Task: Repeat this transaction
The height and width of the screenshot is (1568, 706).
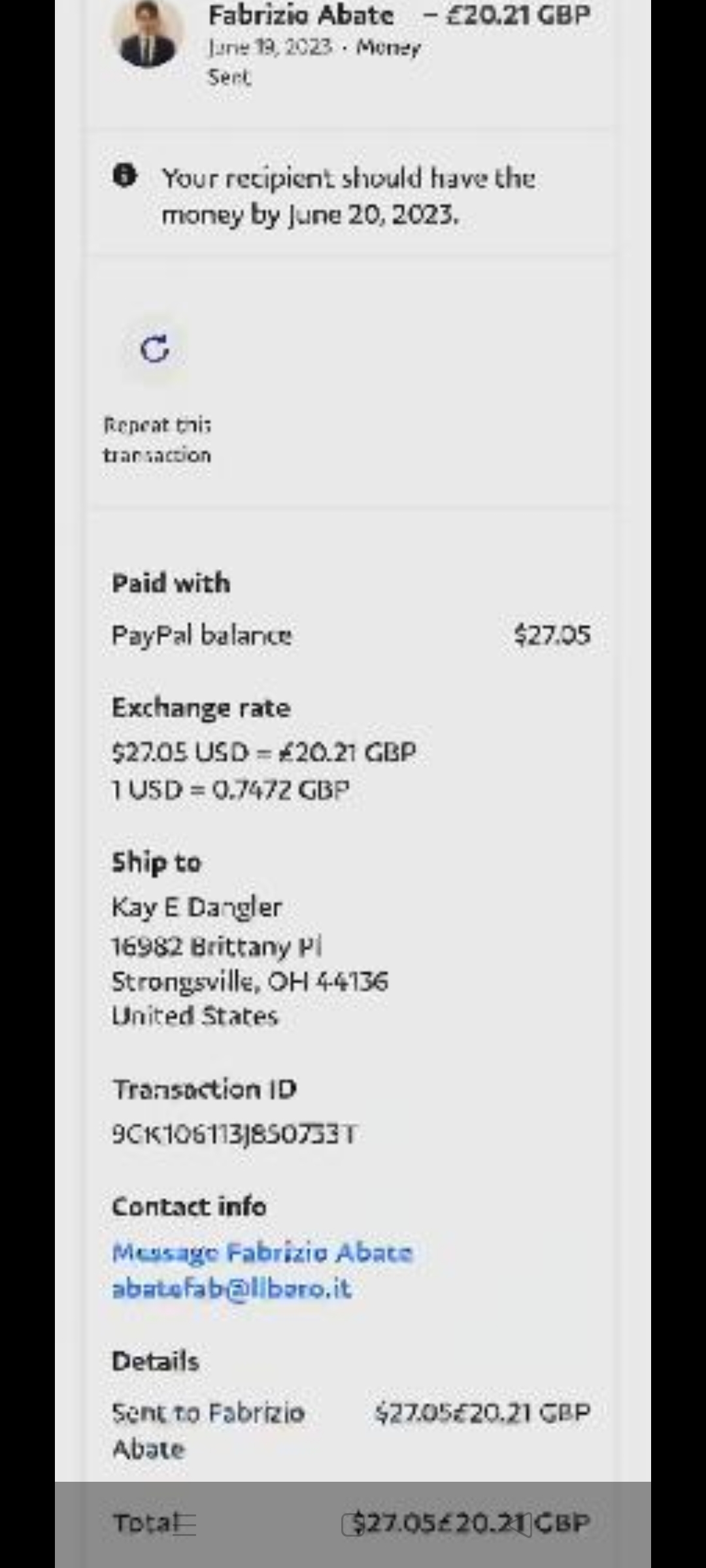Action: coord(155,350)
